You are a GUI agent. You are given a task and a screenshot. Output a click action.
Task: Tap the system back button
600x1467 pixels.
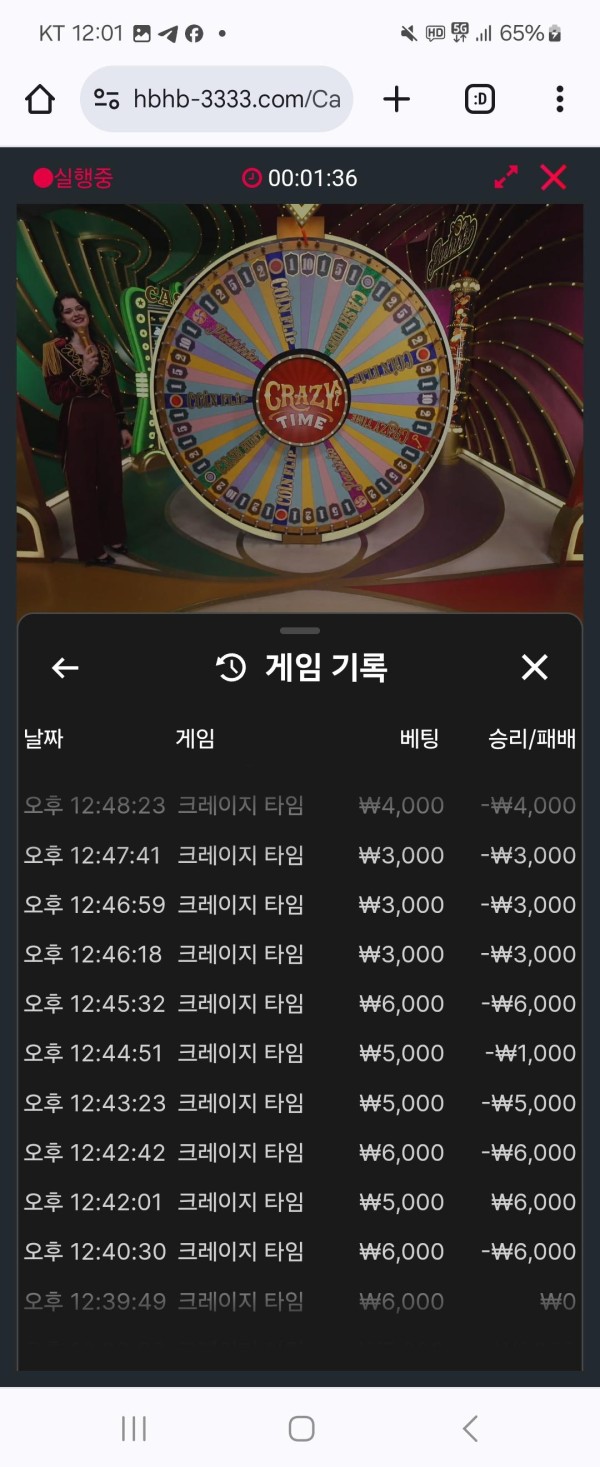(x=470, y=1429)
